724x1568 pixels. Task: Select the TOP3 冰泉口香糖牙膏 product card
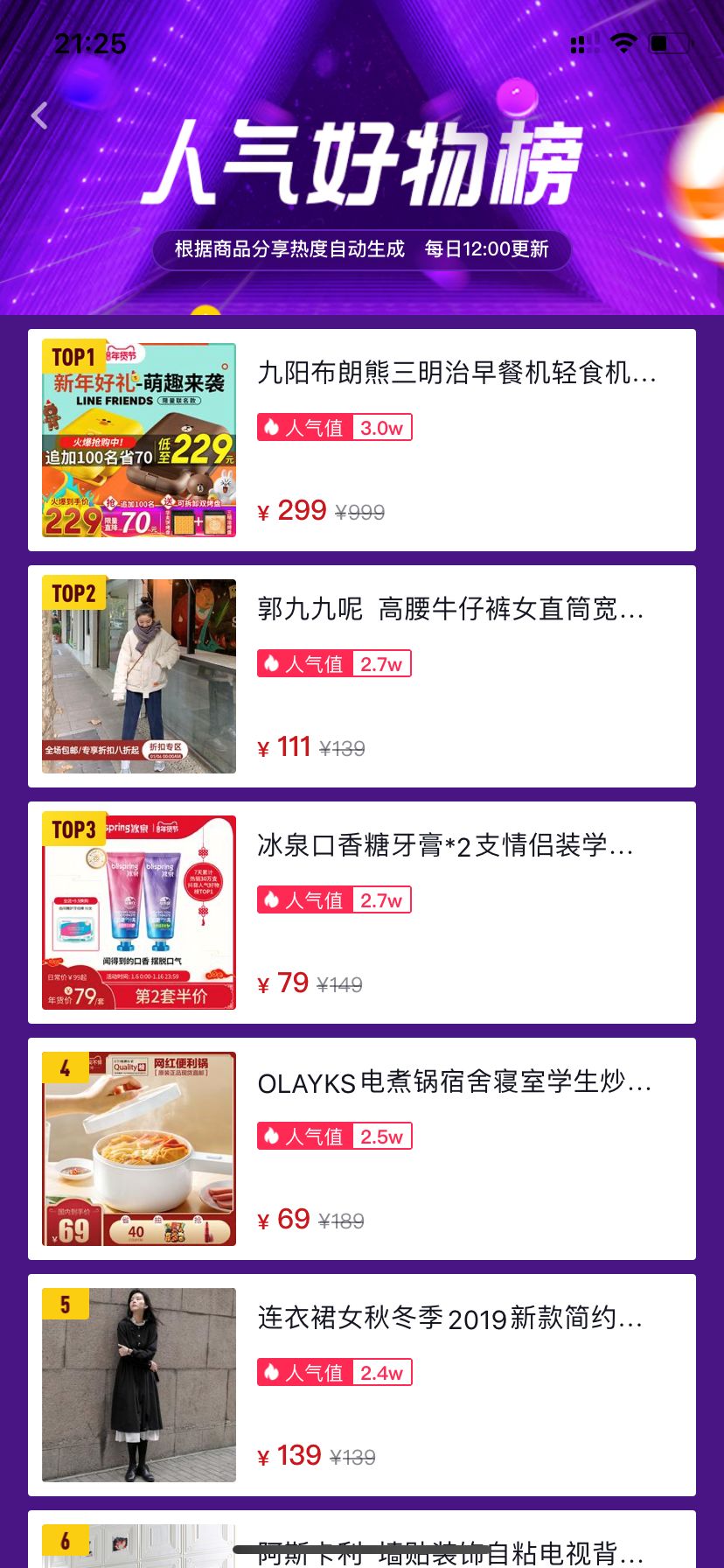tap(362, 913)
